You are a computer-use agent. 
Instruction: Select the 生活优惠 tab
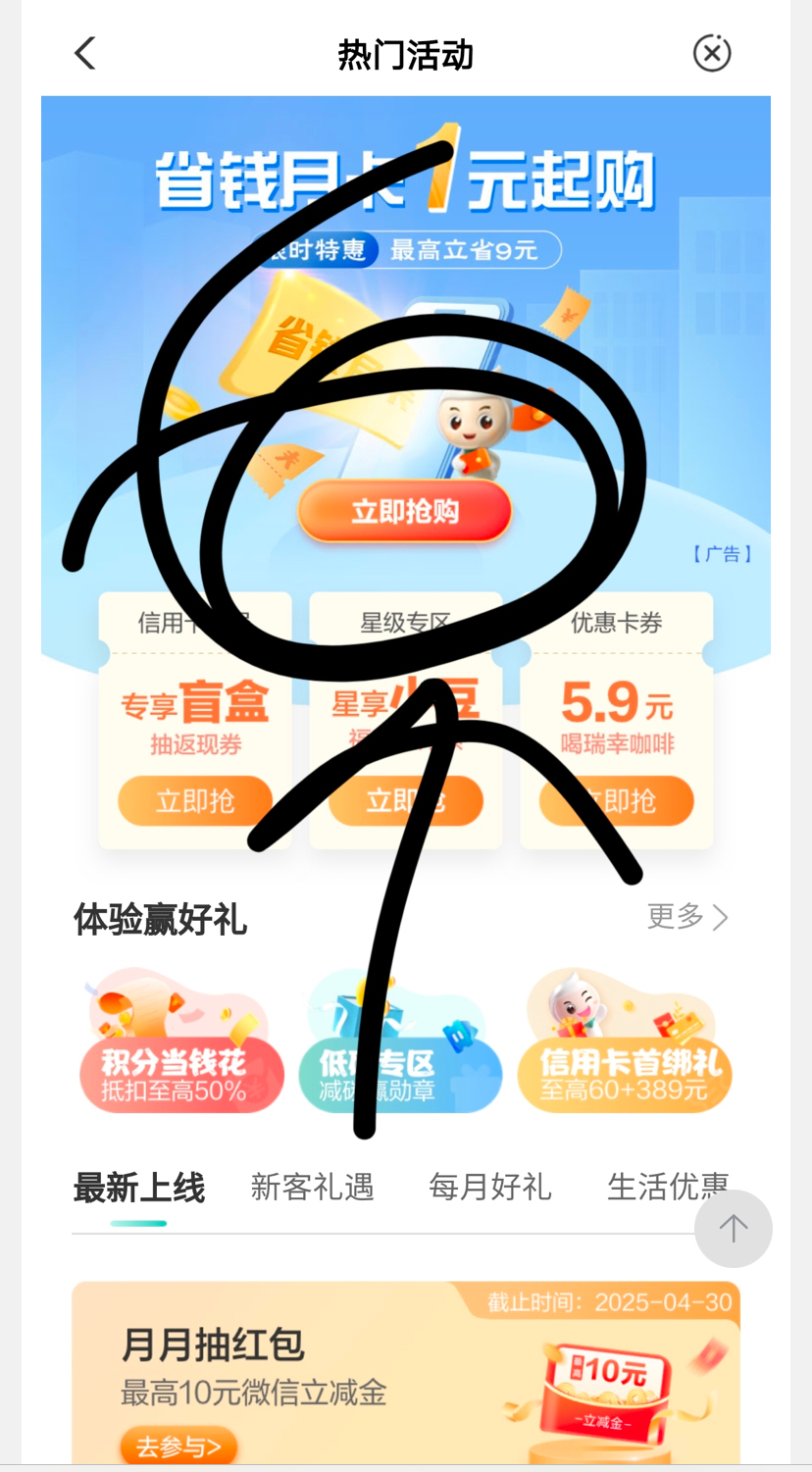pos(667,1187)
